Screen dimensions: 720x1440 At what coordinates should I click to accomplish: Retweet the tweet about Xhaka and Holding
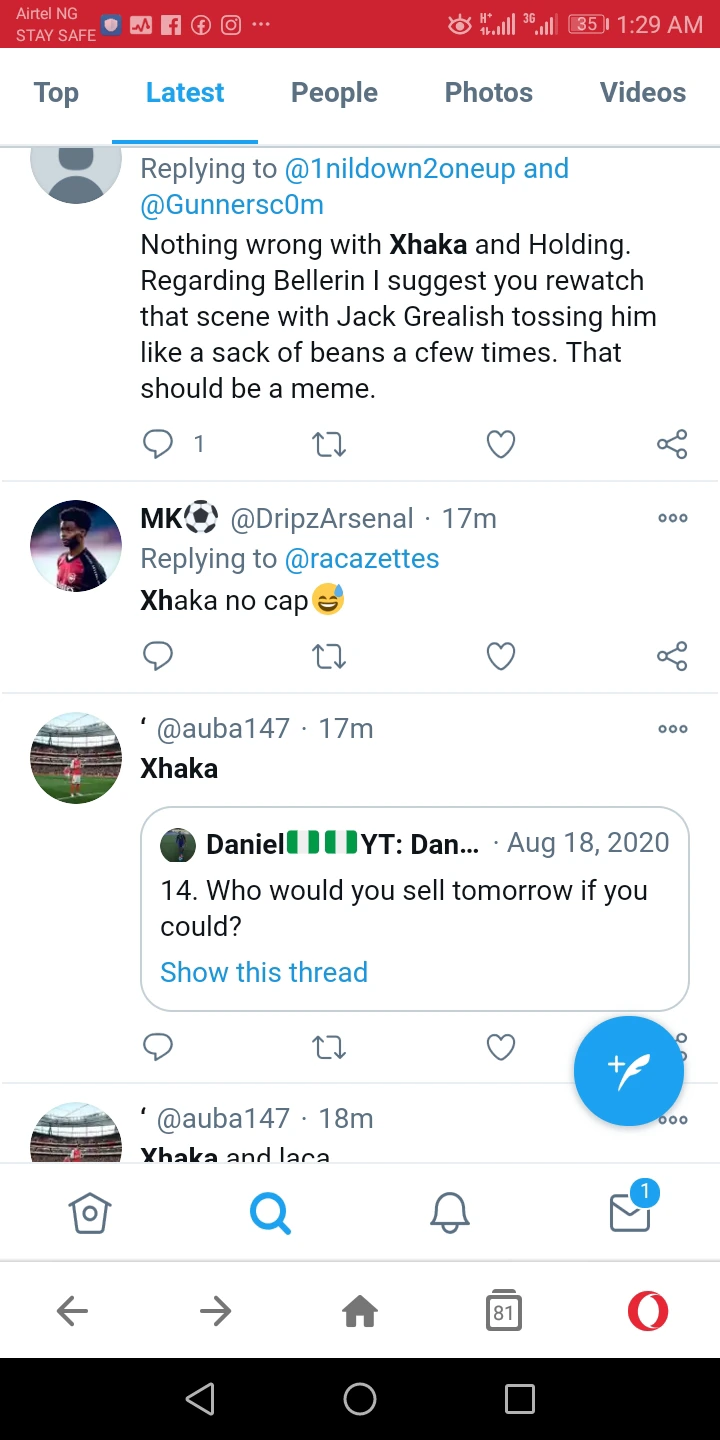[329, 444]
